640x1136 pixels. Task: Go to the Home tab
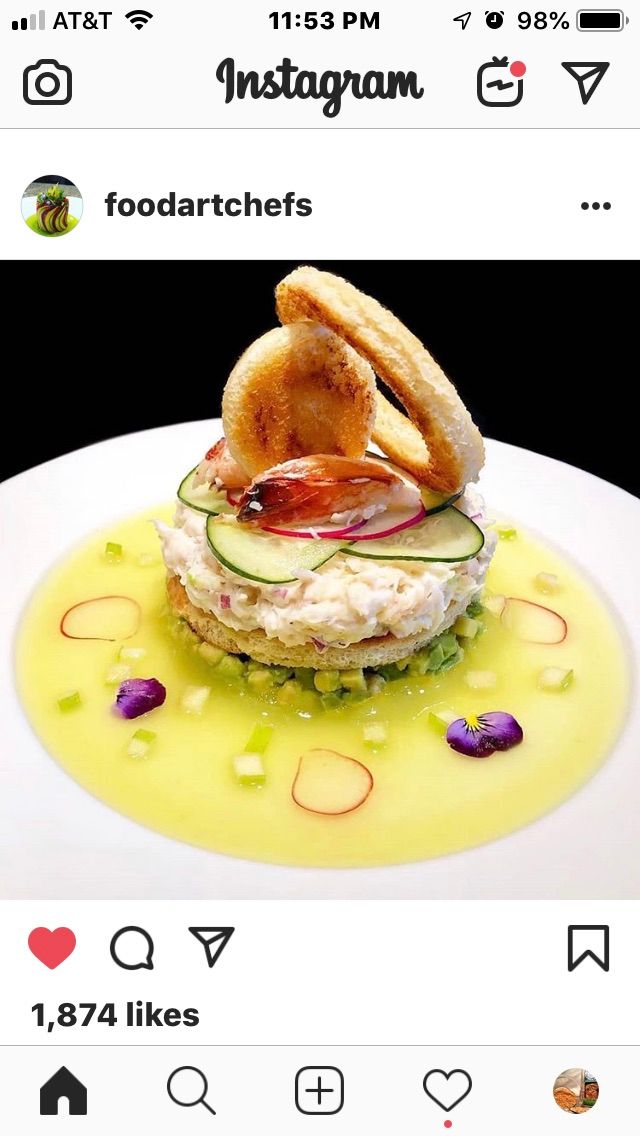click(x=64, y=1090)
